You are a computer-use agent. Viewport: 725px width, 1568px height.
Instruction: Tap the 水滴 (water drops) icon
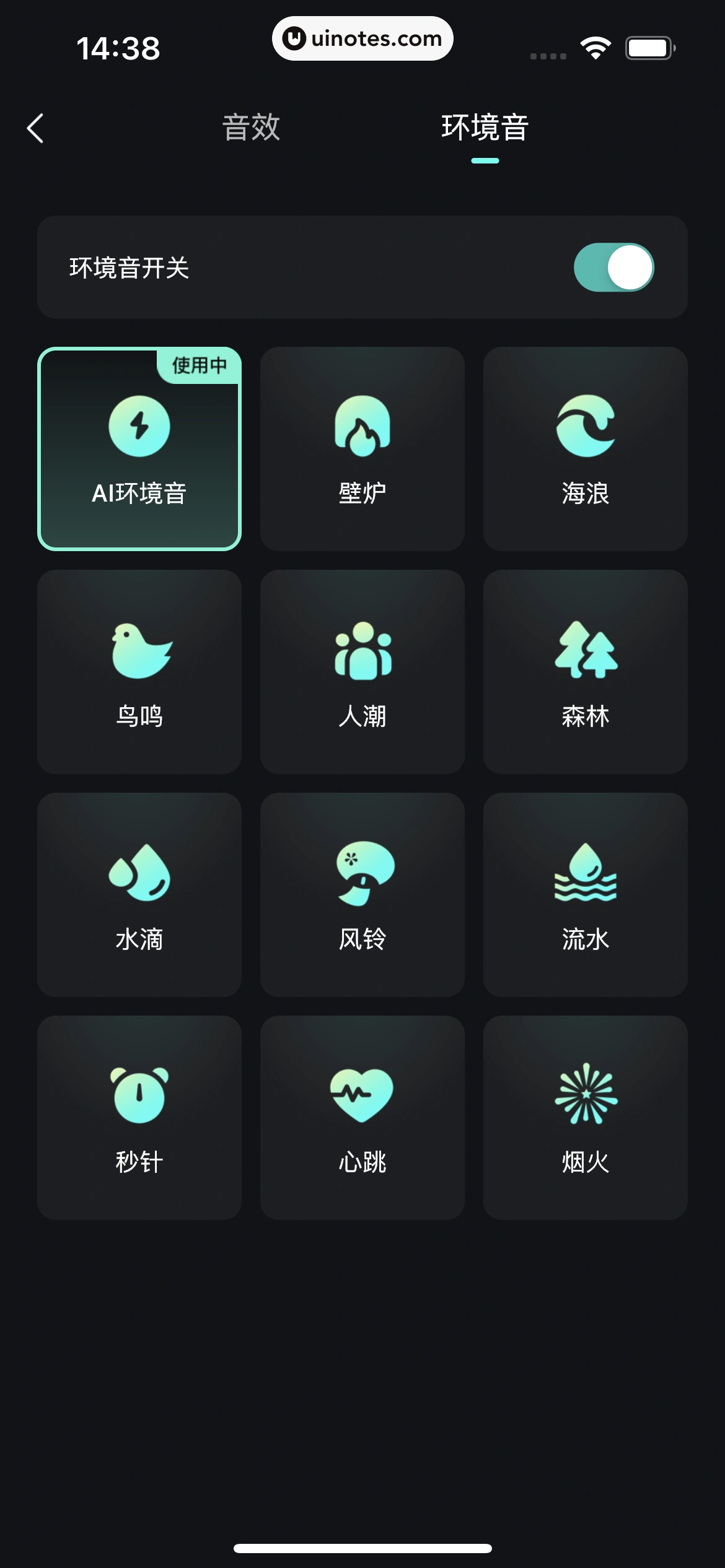(x=139, y=878)
